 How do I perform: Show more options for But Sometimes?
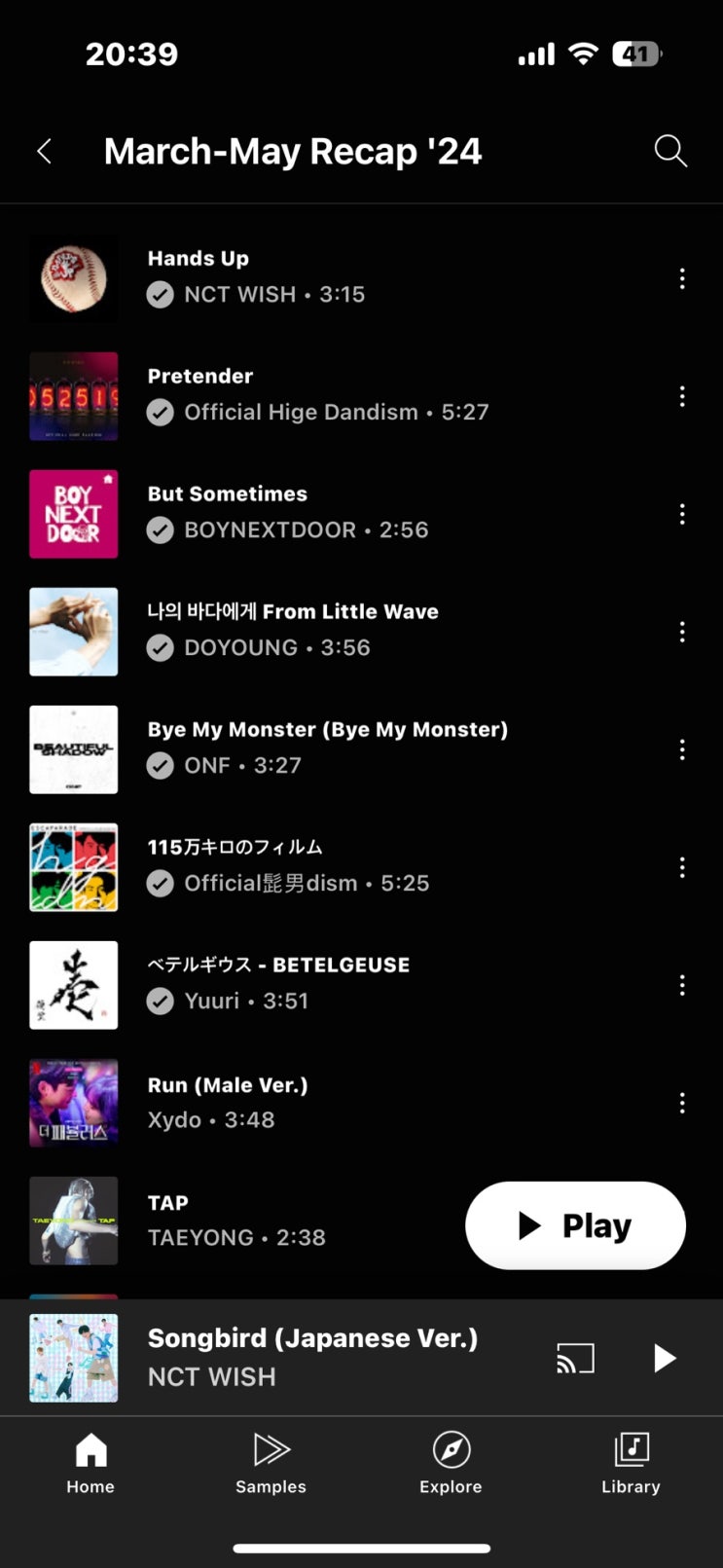(x=682, y=514)
